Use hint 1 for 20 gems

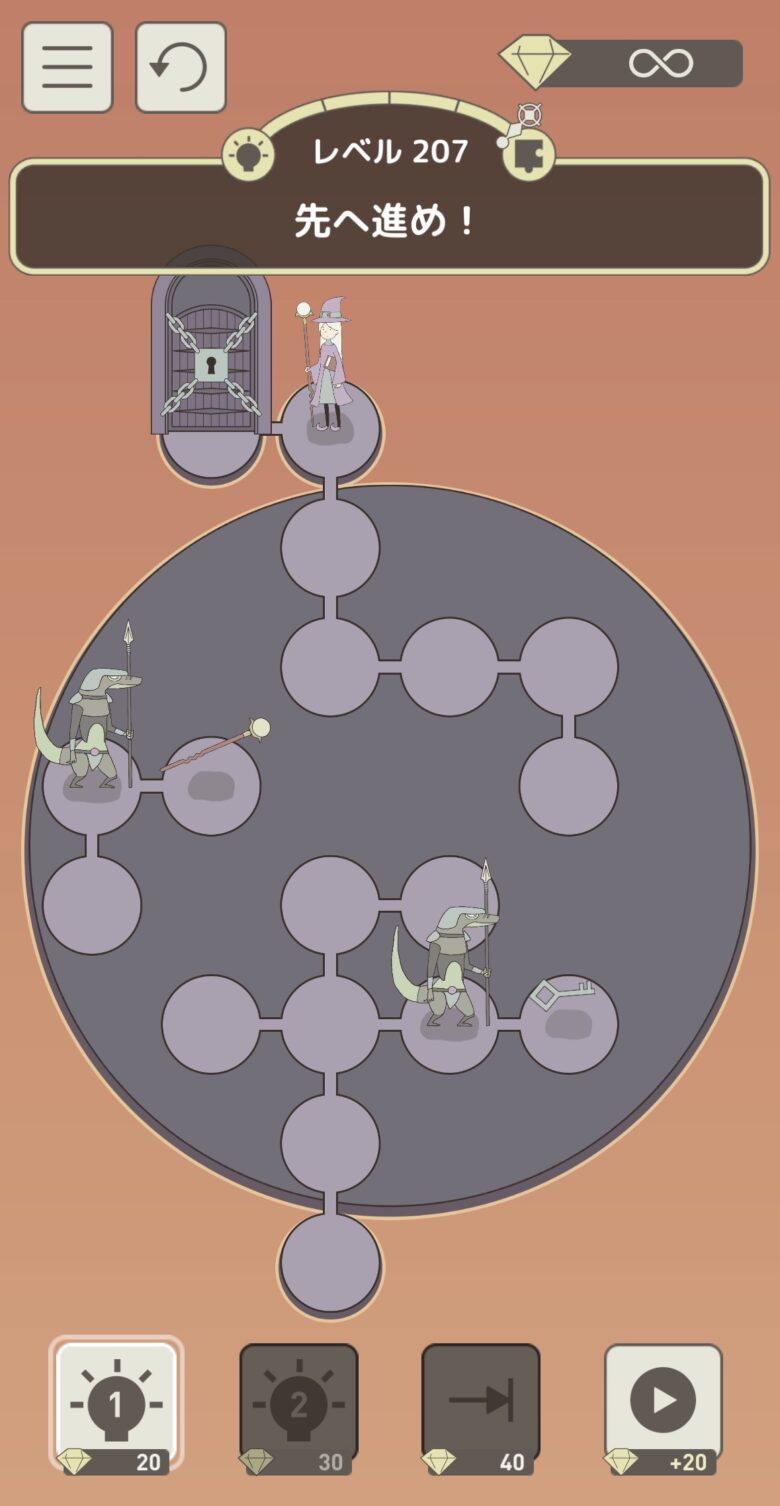coord(116,1405)
